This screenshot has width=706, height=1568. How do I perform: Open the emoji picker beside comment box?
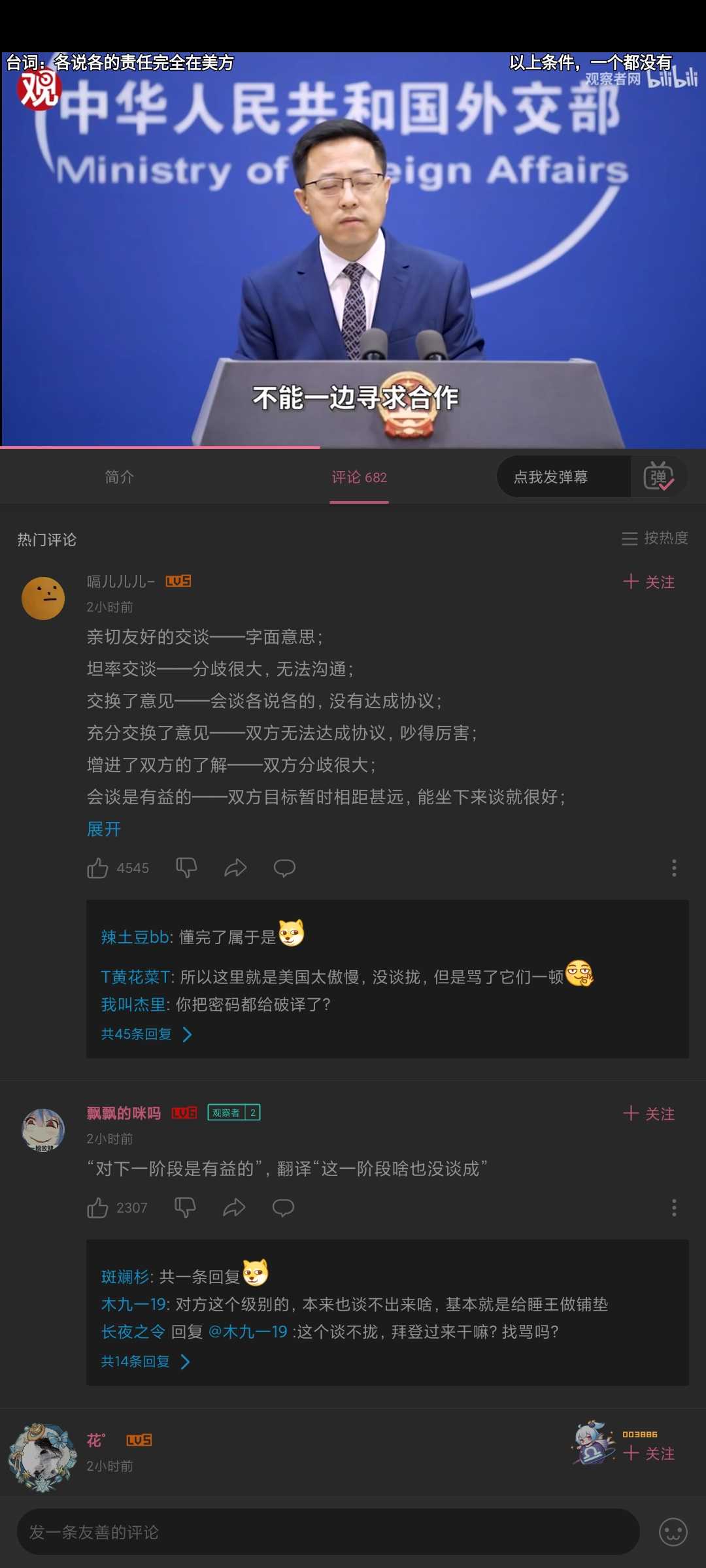673,1532
